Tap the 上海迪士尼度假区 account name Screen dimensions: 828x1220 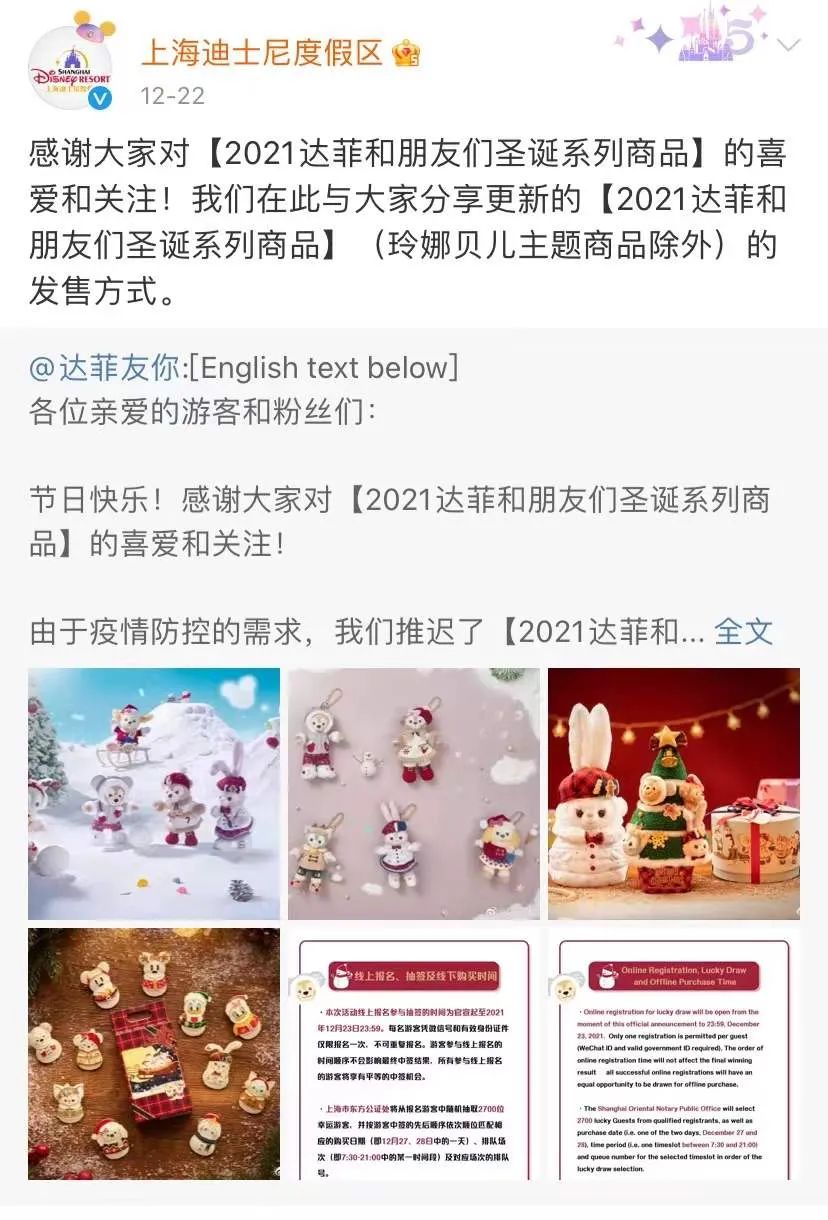(262, 52)
